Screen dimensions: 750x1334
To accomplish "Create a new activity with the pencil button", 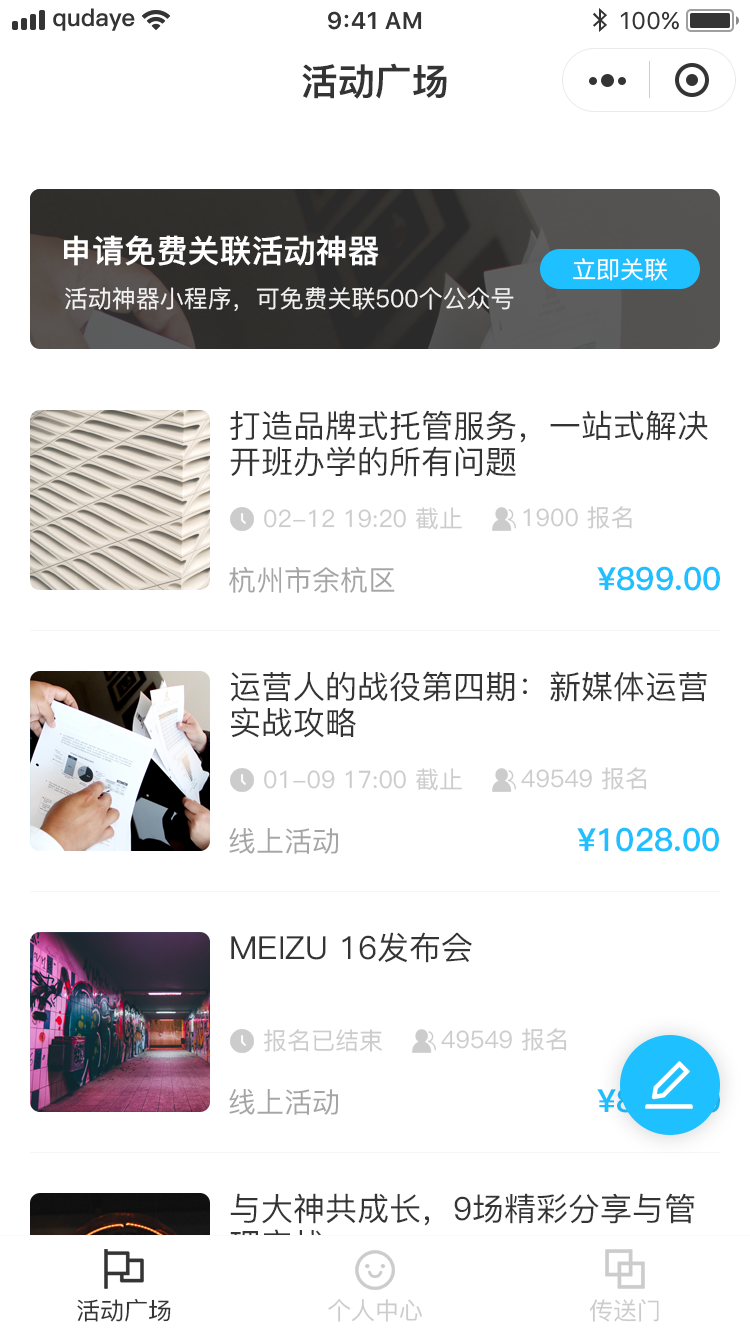I will point(669,1085).
